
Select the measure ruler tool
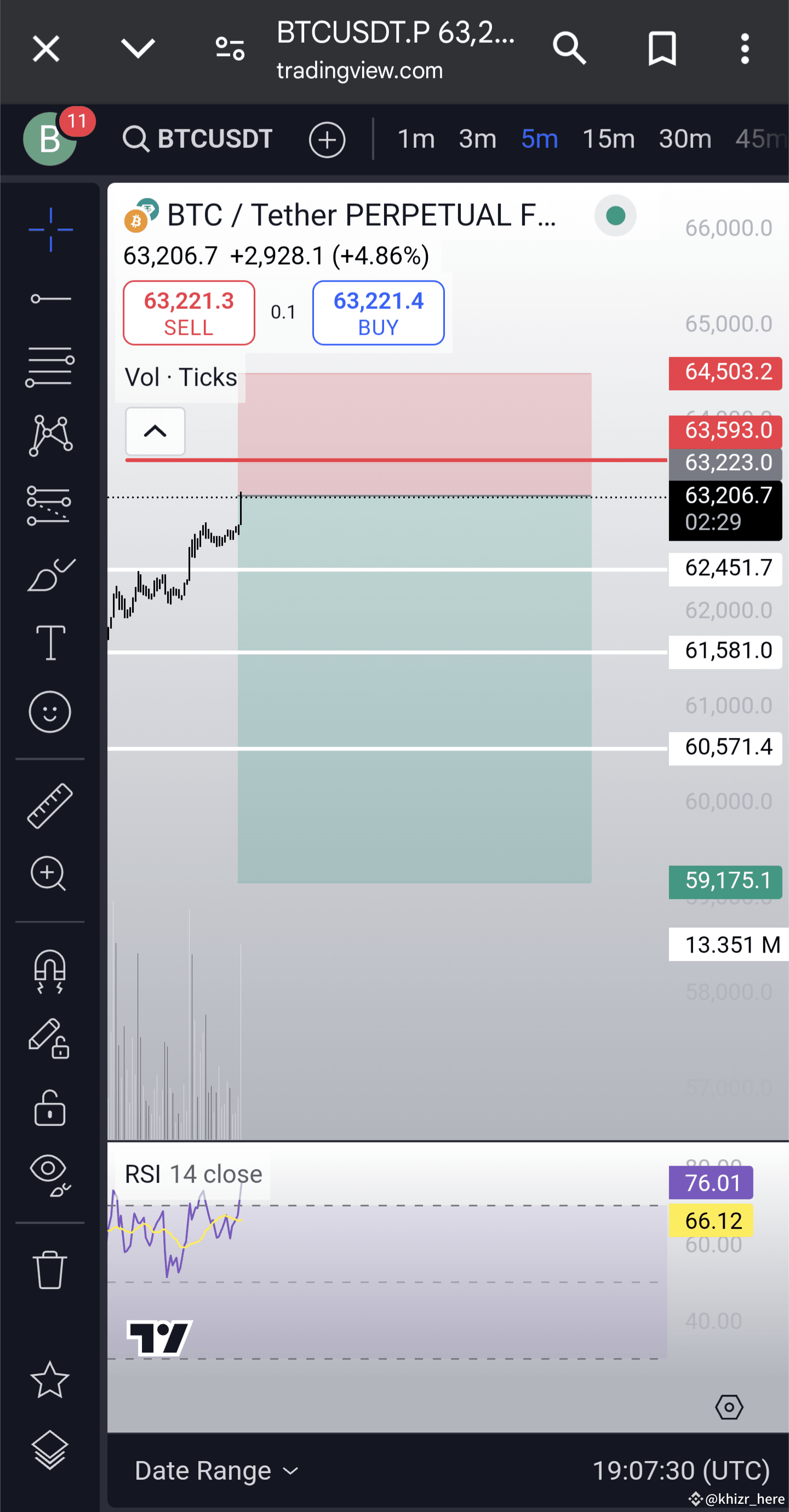(50, 805)
